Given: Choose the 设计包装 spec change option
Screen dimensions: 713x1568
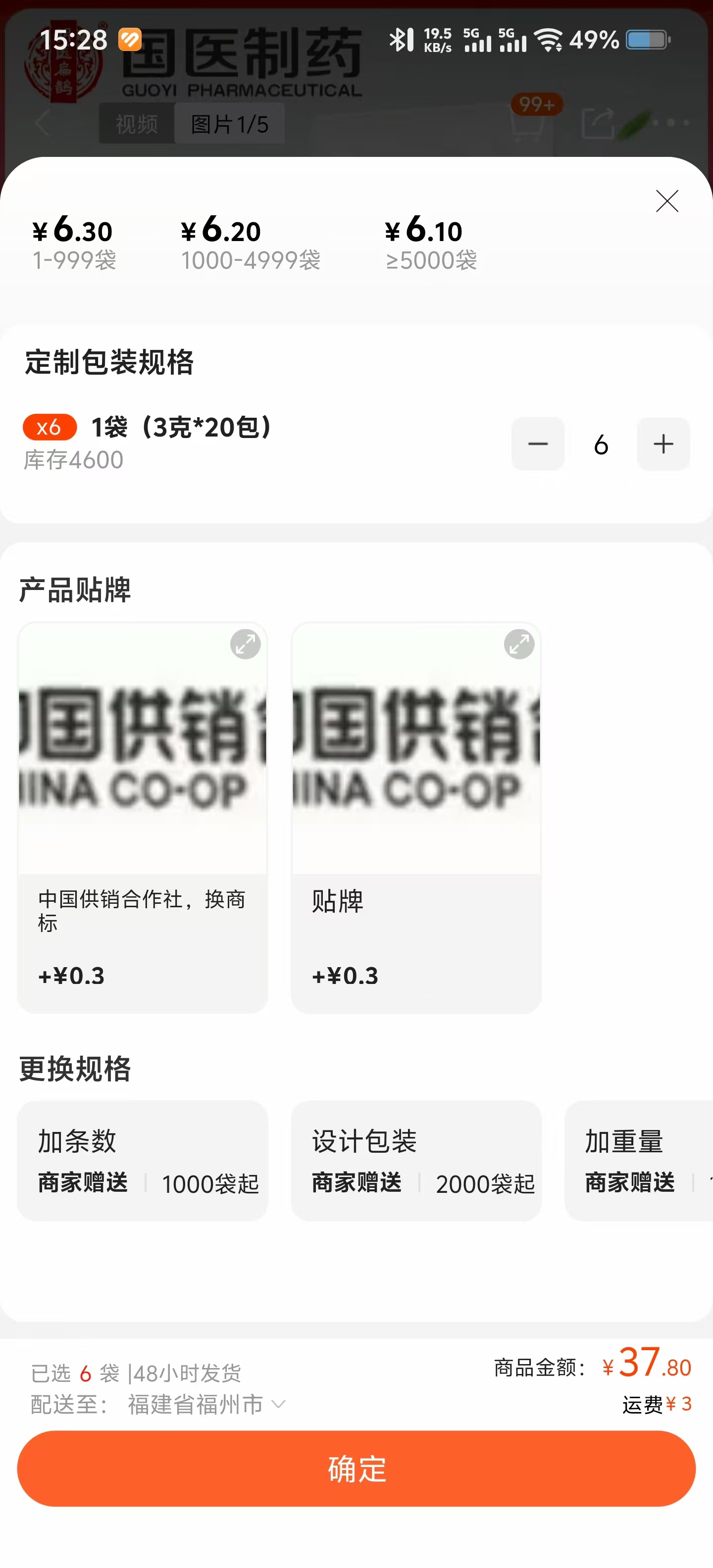Looking at the screenshot, I should (x=416, y=1160).
